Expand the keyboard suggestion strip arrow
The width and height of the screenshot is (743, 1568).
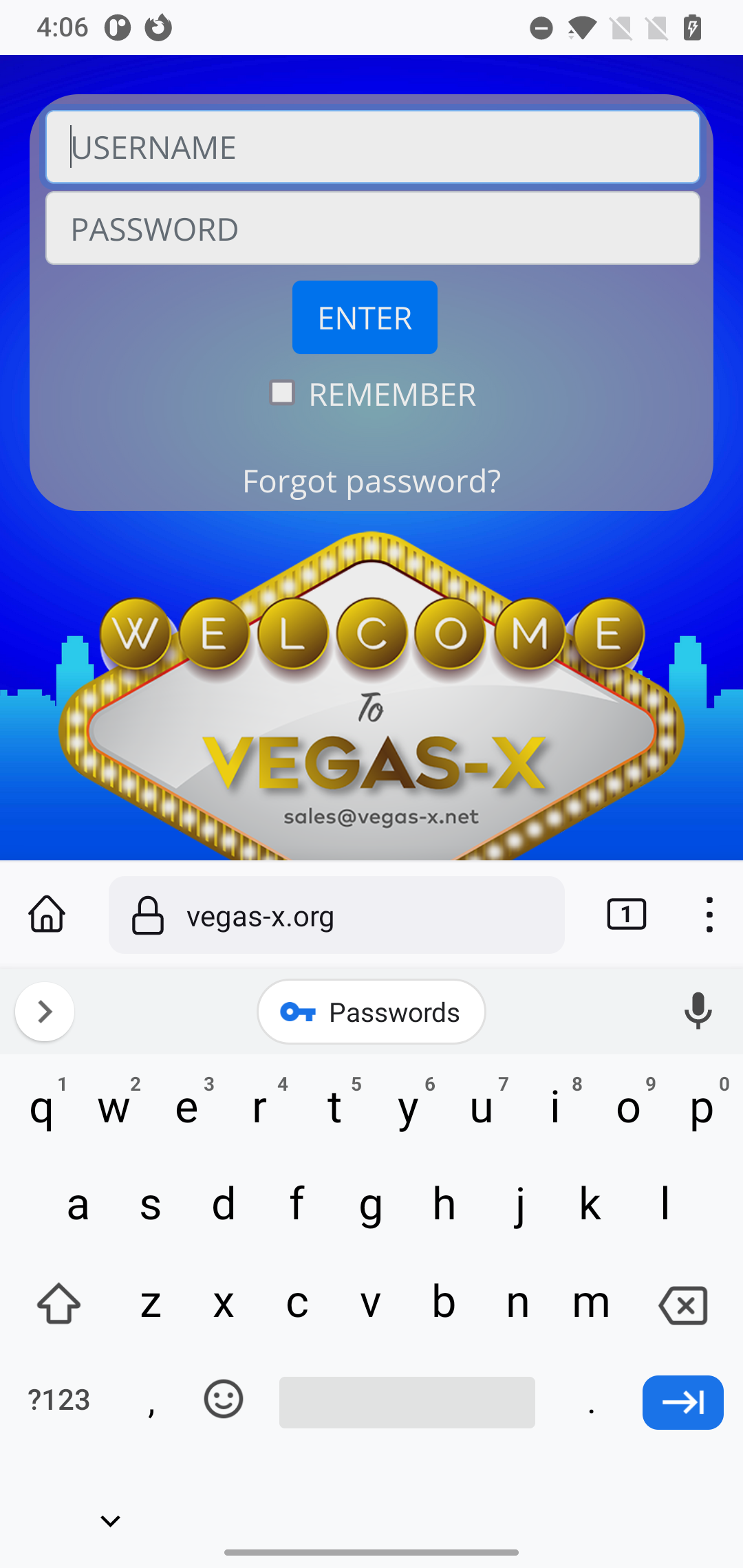point(45,1012)
